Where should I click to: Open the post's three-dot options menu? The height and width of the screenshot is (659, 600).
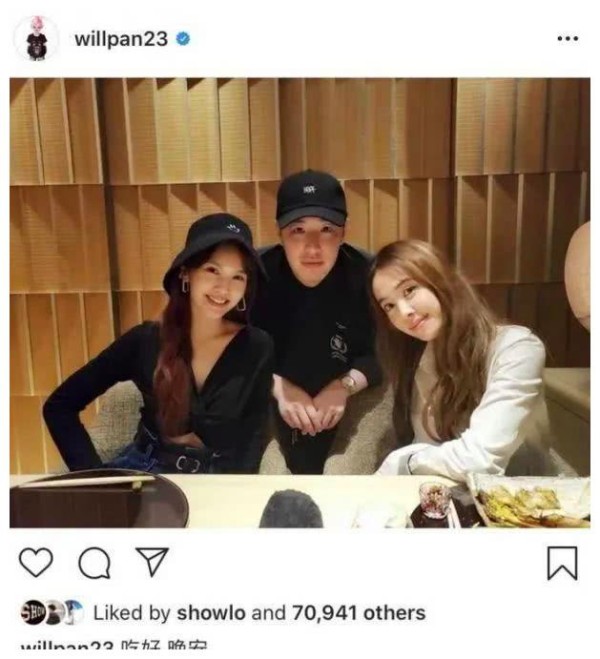tap(567, 39)
